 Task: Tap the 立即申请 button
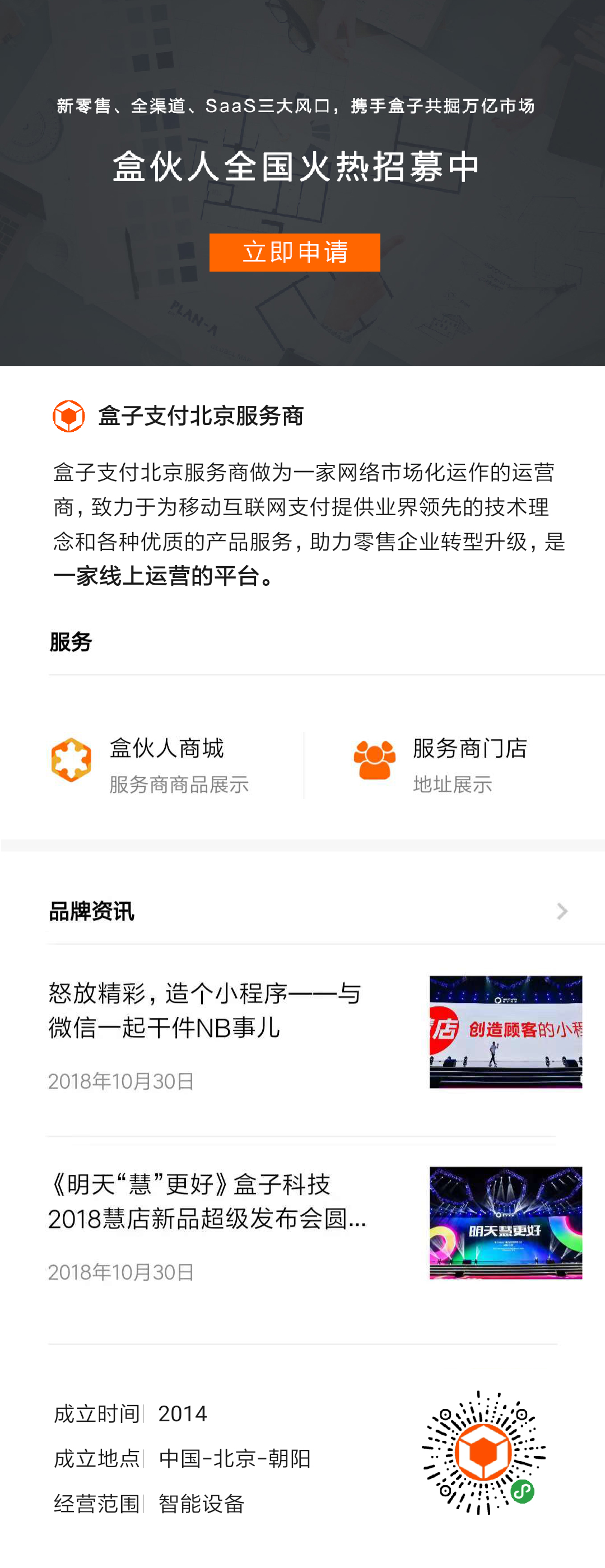(295, 252)
